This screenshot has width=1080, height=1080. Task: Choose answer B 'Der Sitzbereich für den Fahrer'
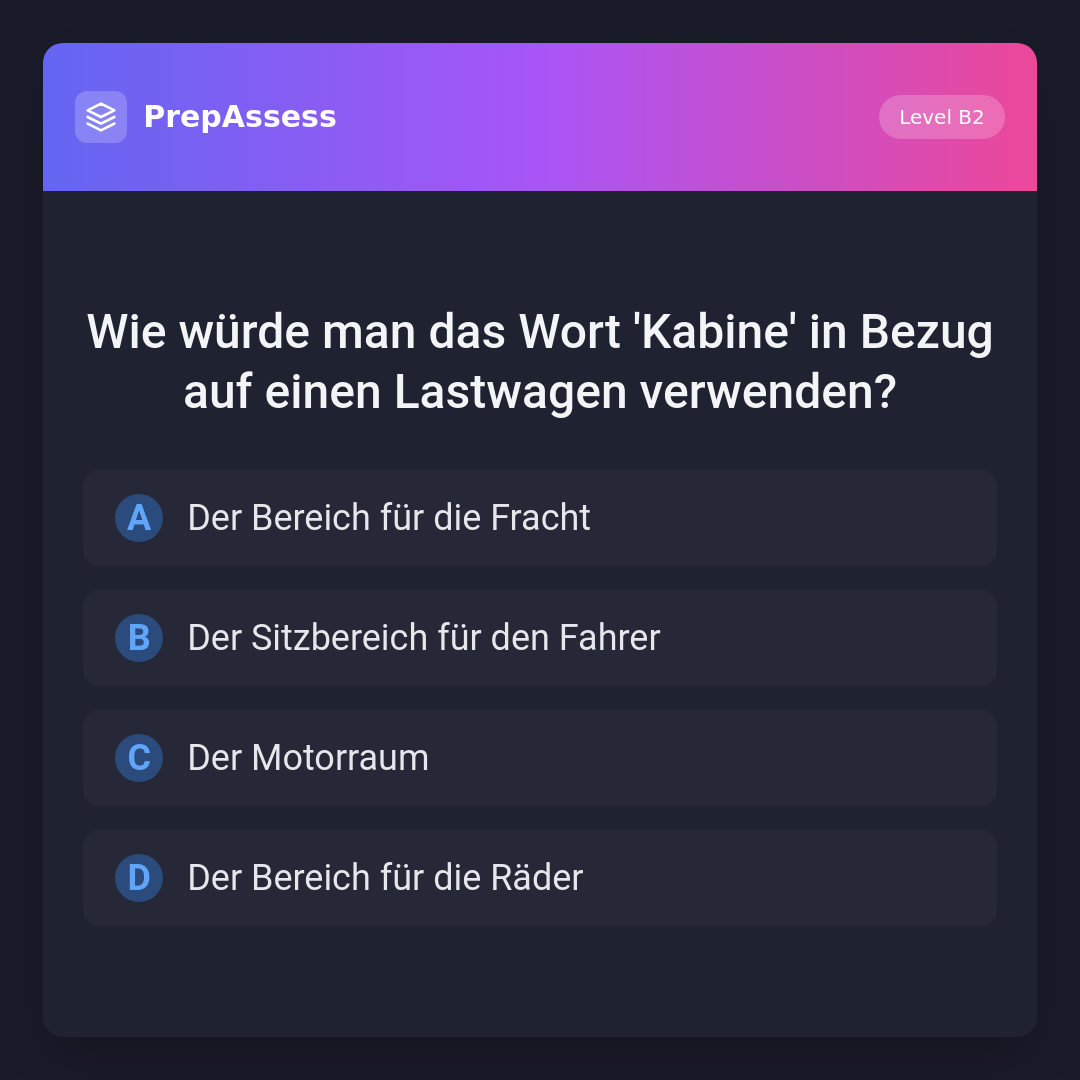coord(539,638)
